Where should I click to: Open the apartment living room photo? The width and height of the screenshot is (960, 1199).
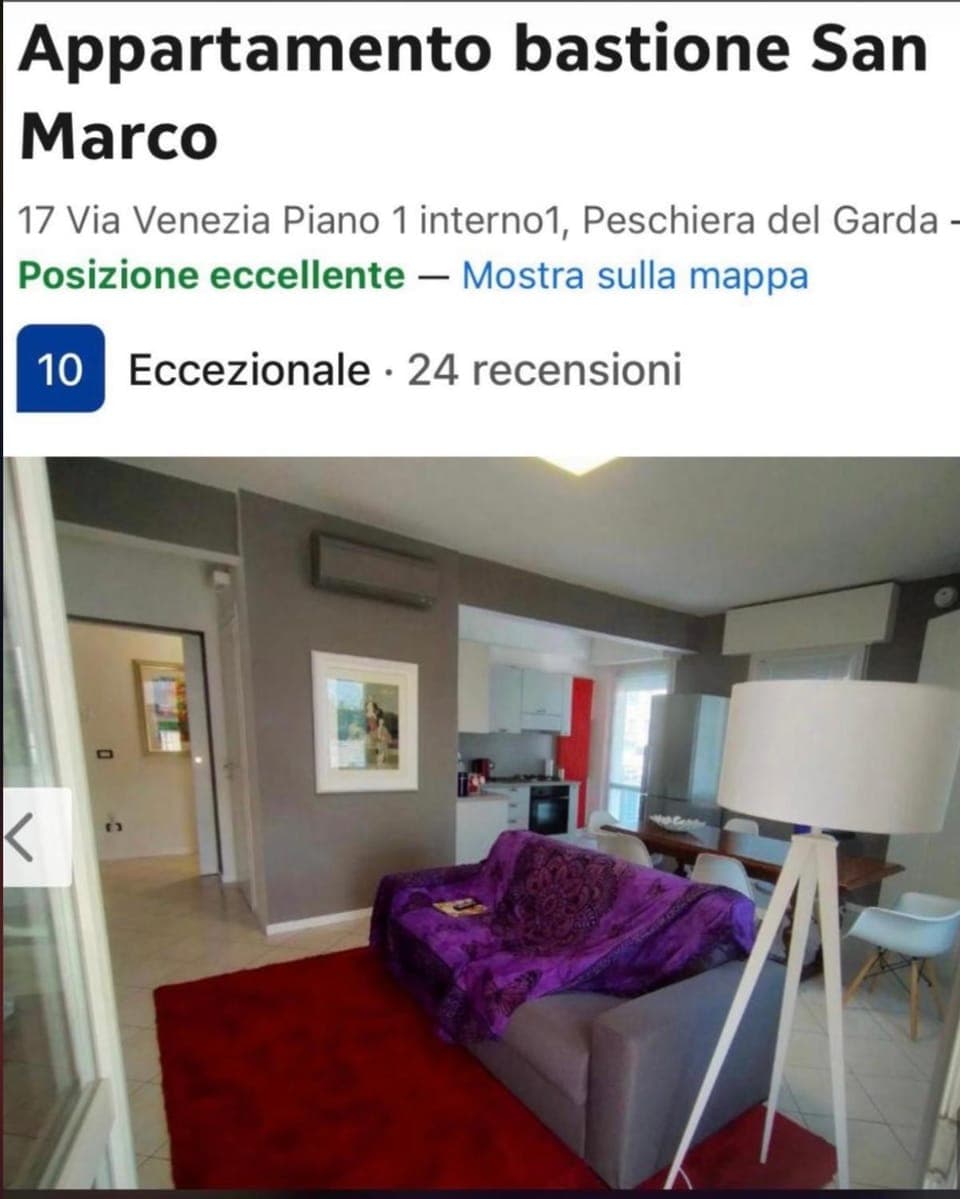point(500,820)
